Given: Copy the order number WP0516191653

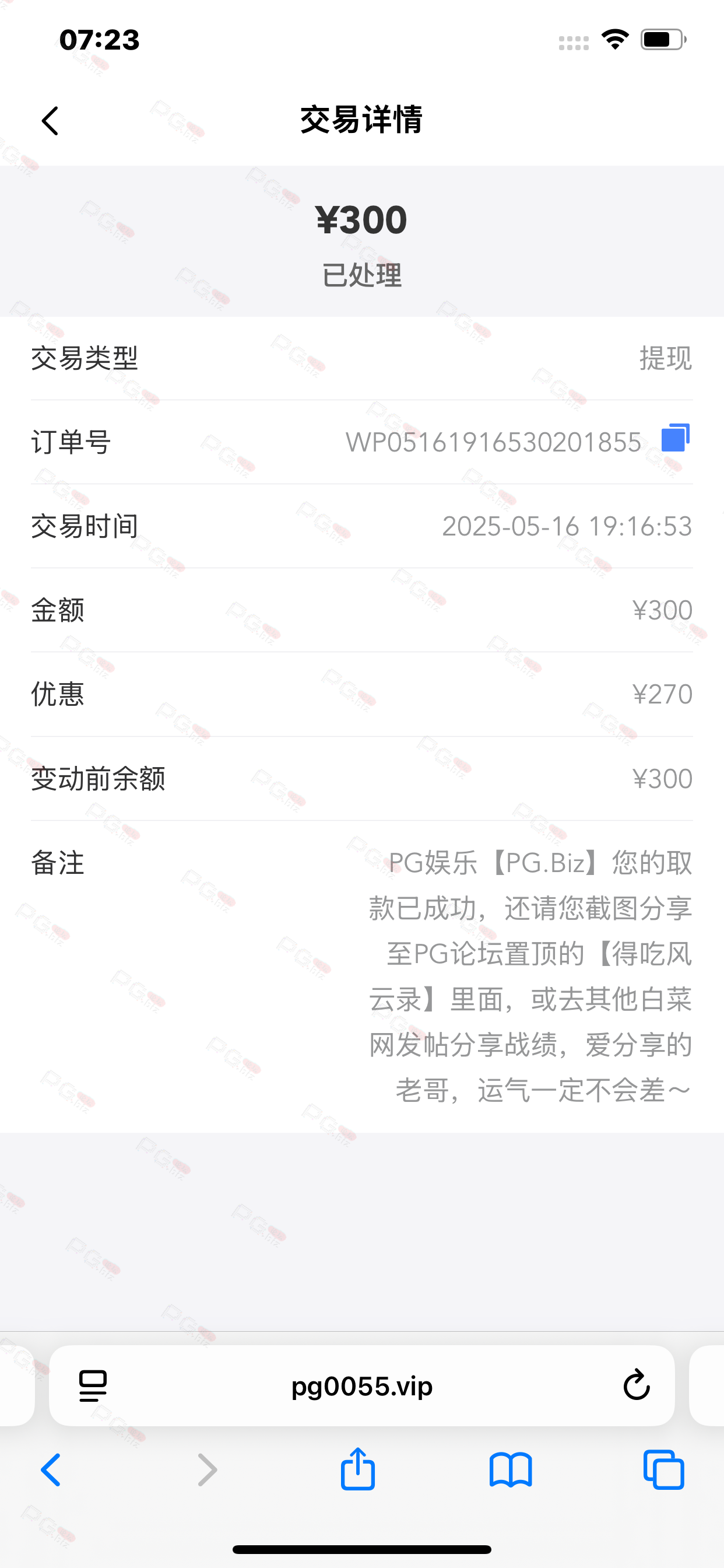Looking at the screenshot, I should (676, 437).
